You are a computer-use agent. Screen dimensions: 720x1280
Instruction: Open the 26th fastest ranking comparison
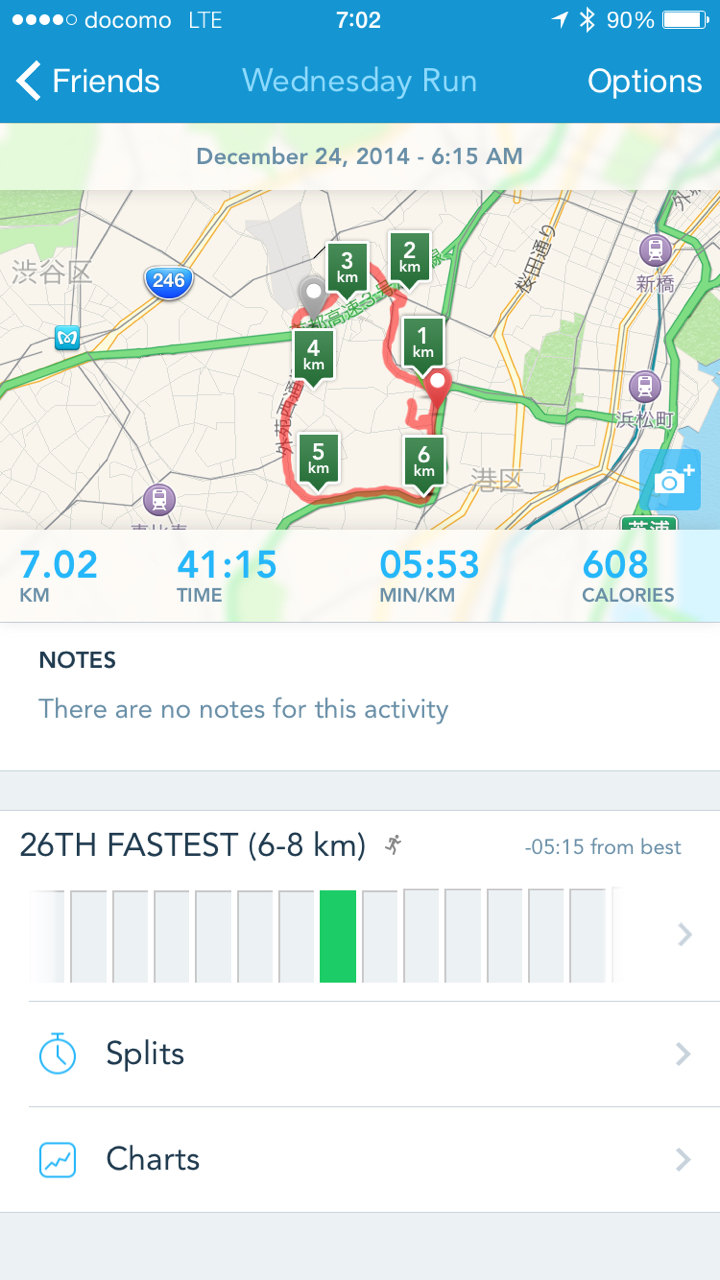tap(360, 905)
